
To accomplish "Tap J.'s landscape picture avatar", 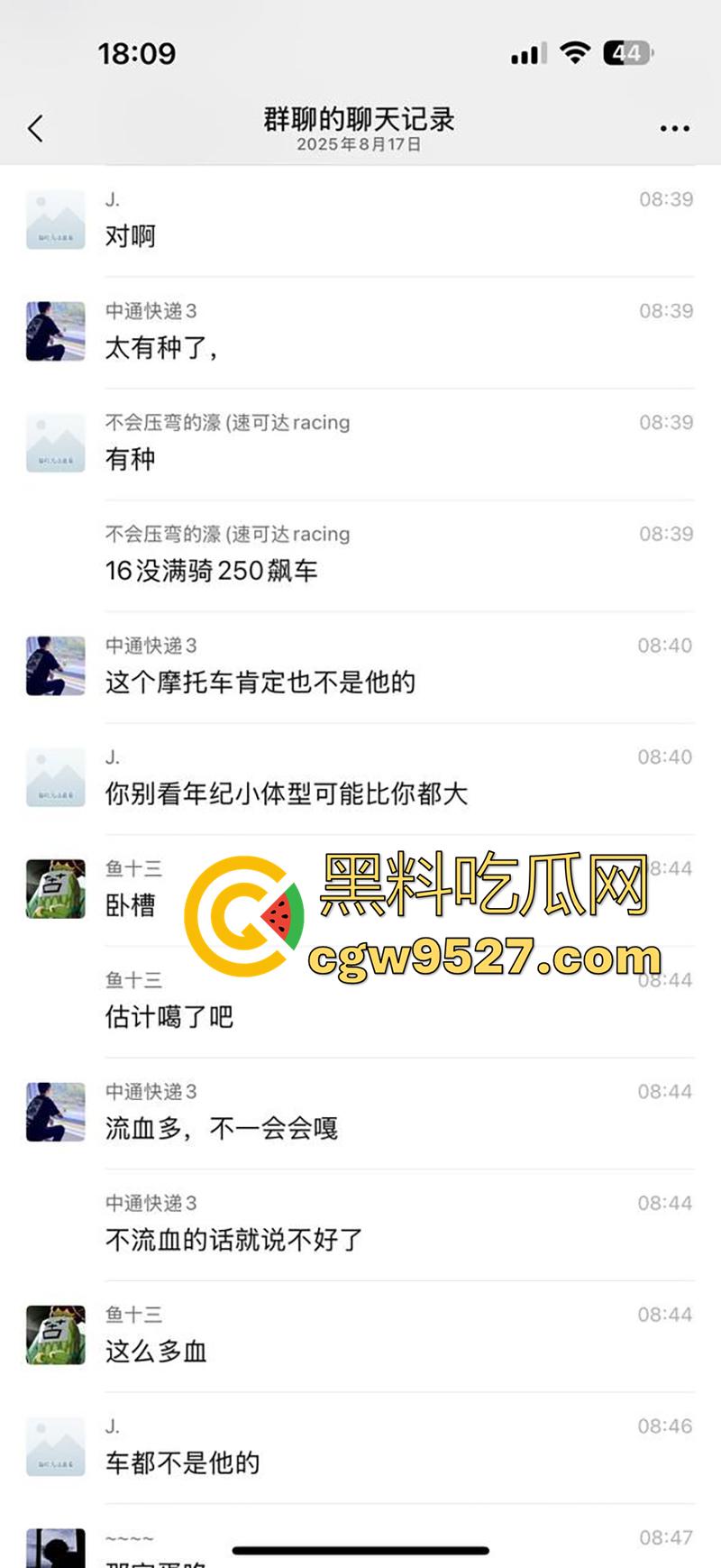I will [56, 219].
